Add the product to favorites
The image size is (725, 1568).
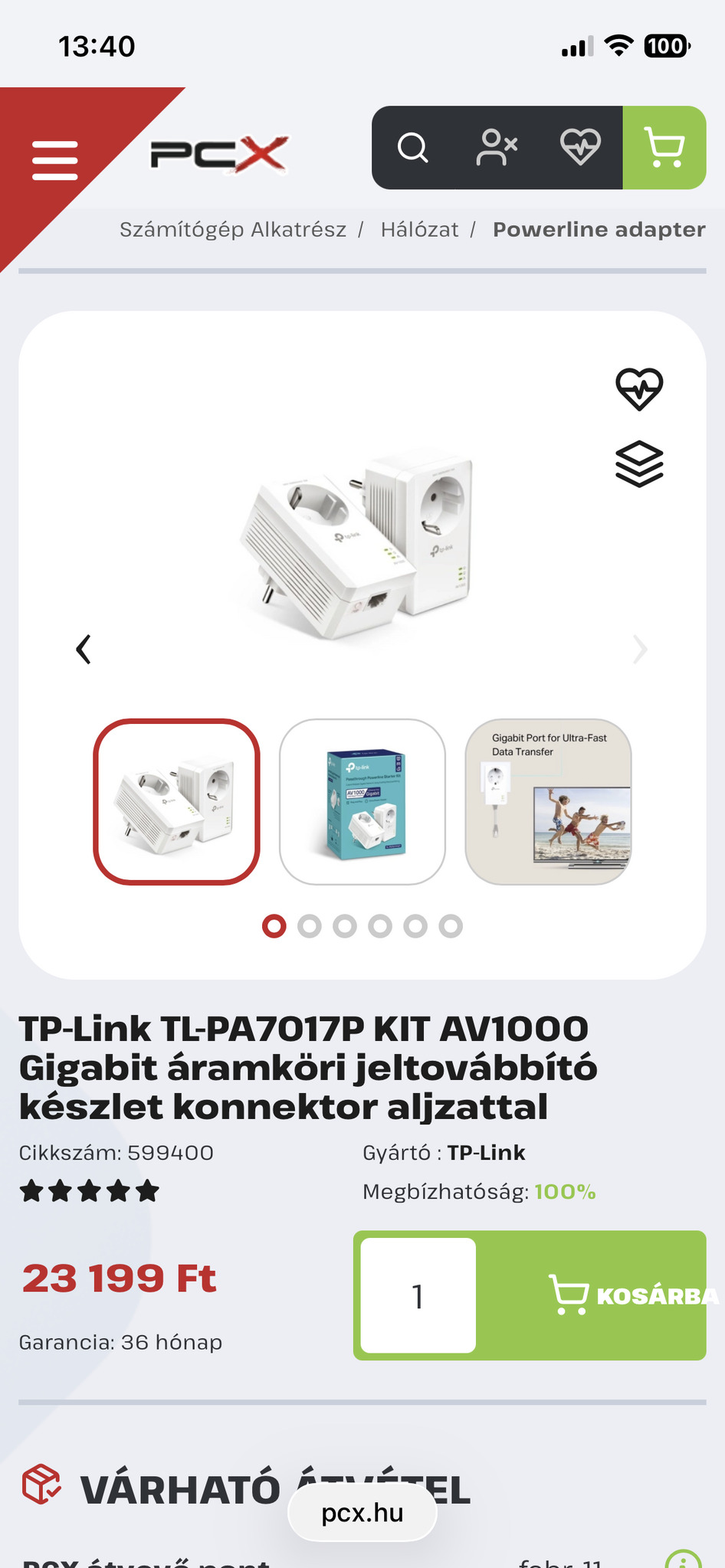pyautogui.click(x=639, y=389)
